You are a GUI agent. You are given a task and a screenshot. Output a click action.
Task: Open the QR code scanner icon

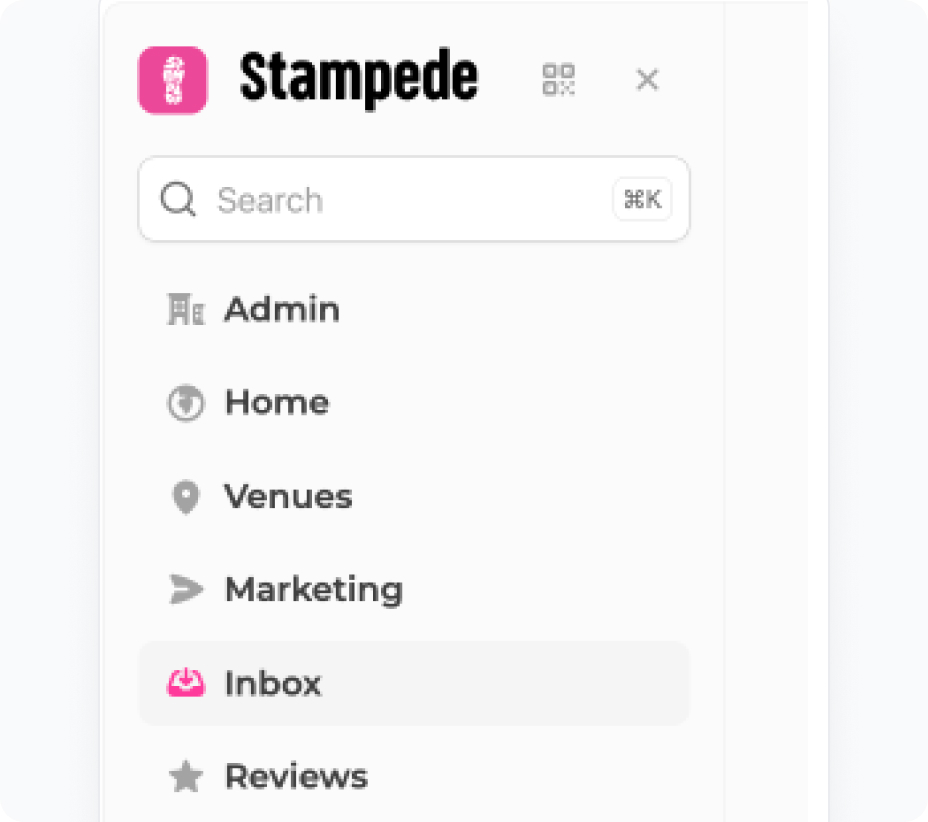[x=558, y=80]
